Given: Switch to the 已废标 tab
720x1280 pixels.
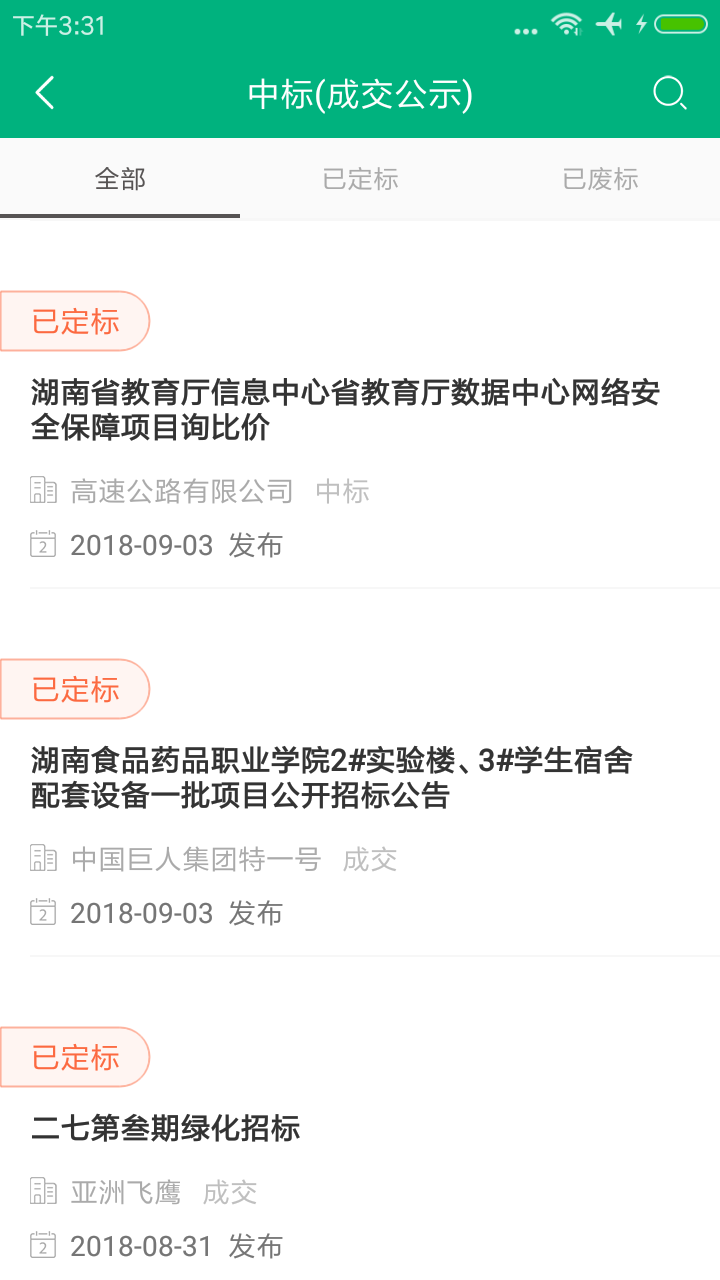Looking at the screenshot, I should point(600,178).
